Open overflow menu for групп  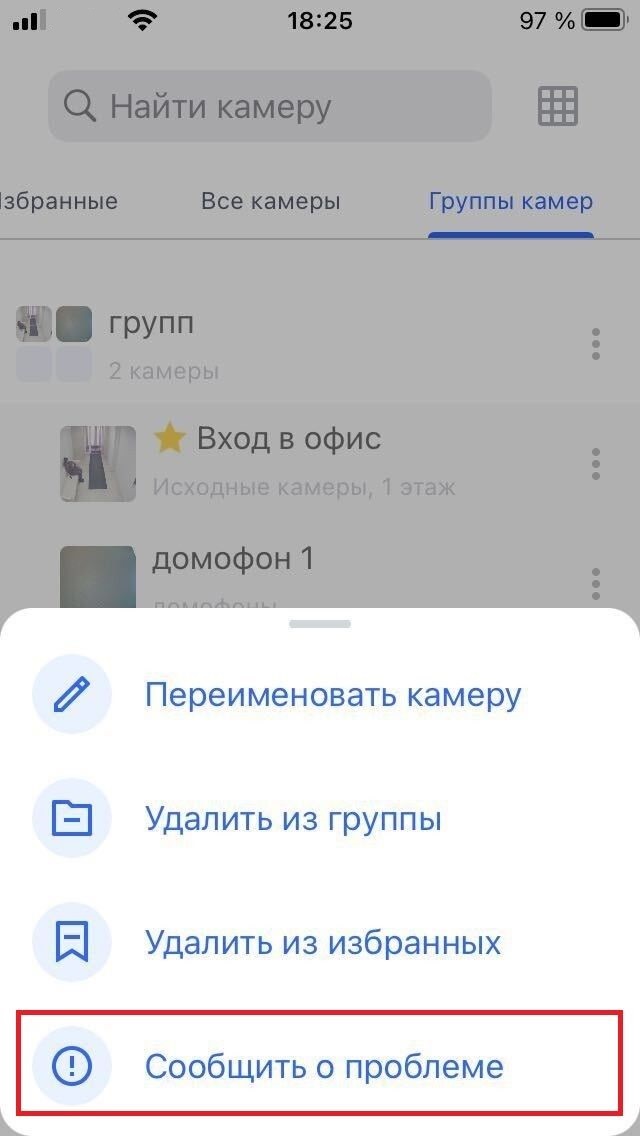[596, 344]
